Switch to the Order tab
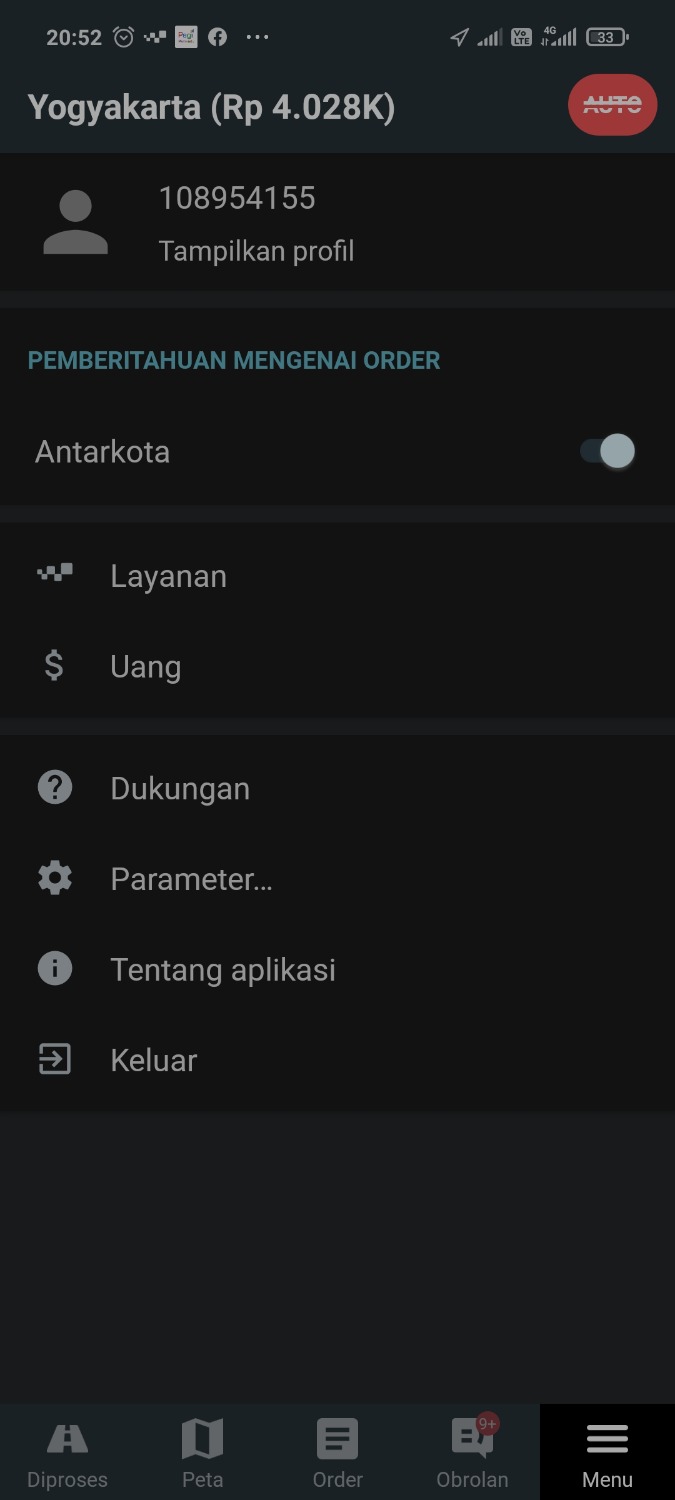Screen dimensions: 675x1500 (337, 1453)
